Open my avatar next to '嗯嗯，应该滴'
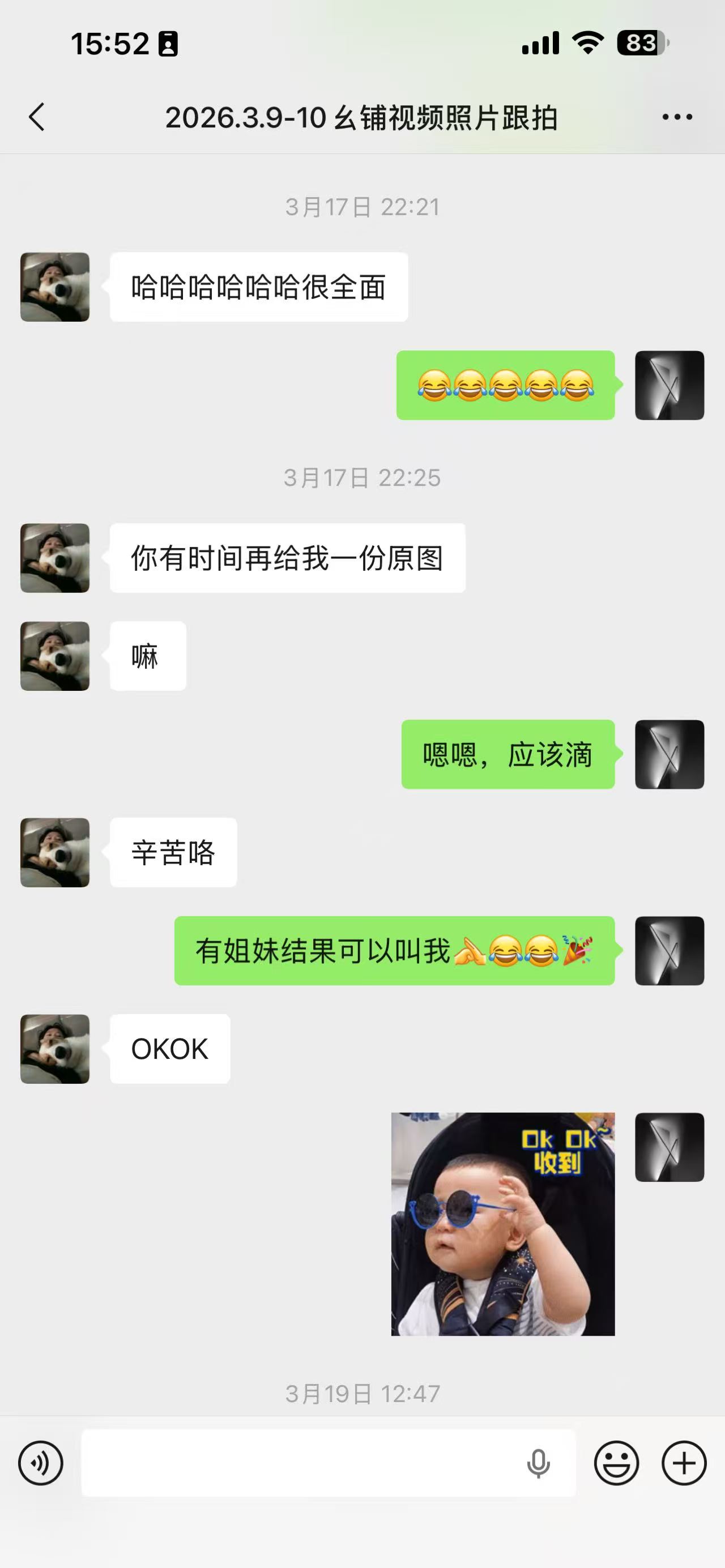Screen dimensions: 725x1568 coord(669,754)
